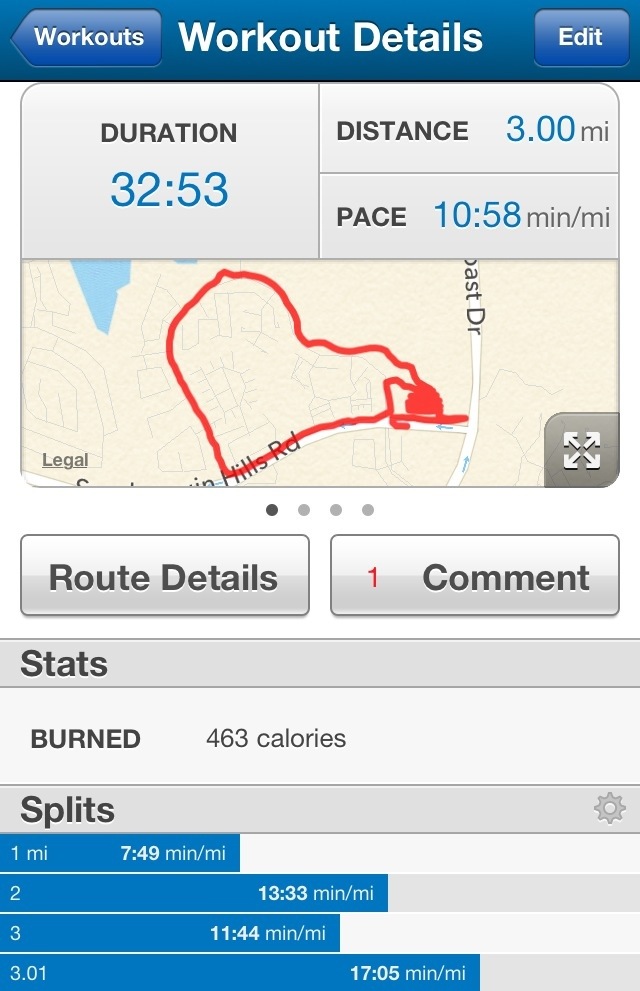Open Splits settings gear
Image resolution: width=640 pixels, height=991 pixels.
(x=609, y=808)
